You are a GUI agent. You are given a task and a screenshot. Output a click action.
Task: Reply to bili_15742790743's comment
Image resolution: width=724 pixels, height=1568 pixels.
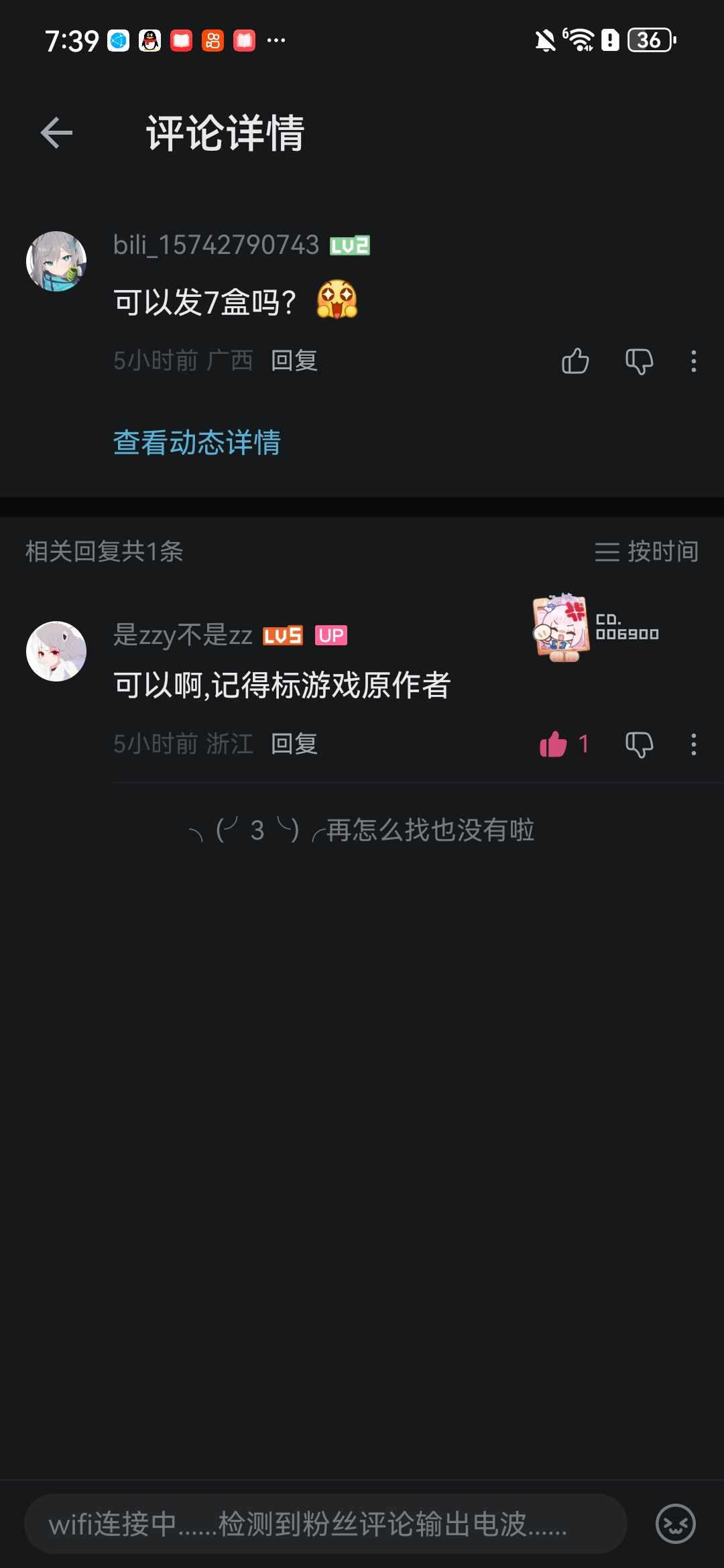tap(294, 361)
